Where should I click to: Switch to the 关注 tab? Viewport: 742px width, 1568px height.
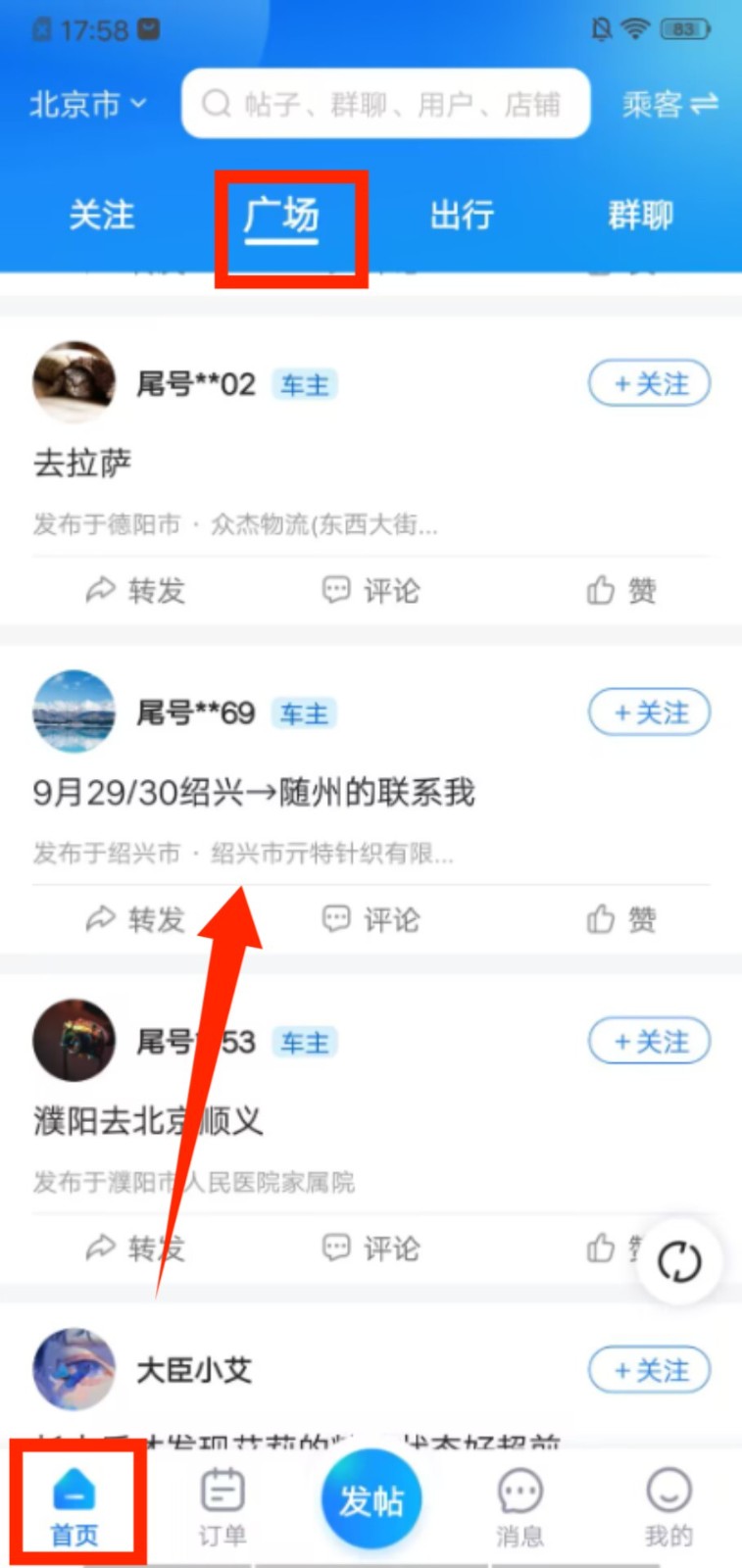(x=101, y=215)
